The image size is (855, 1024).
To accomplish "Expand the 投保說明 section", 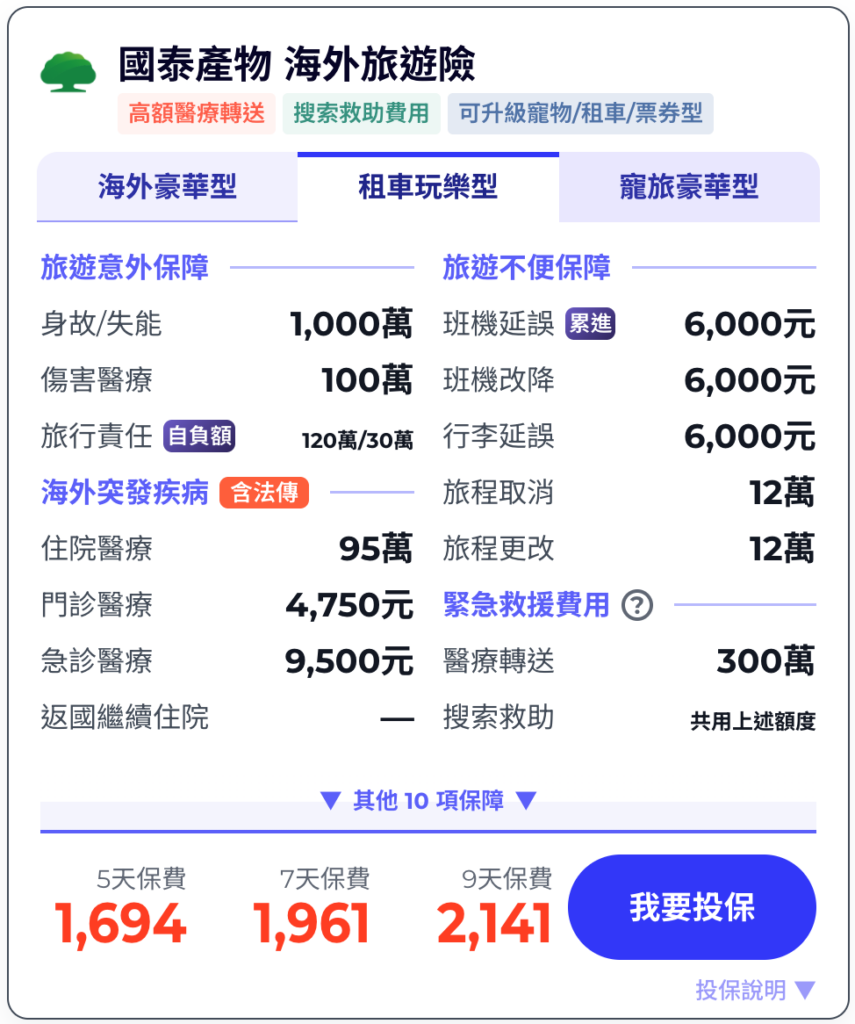I will pyautogui.click(x=755, y=990).
